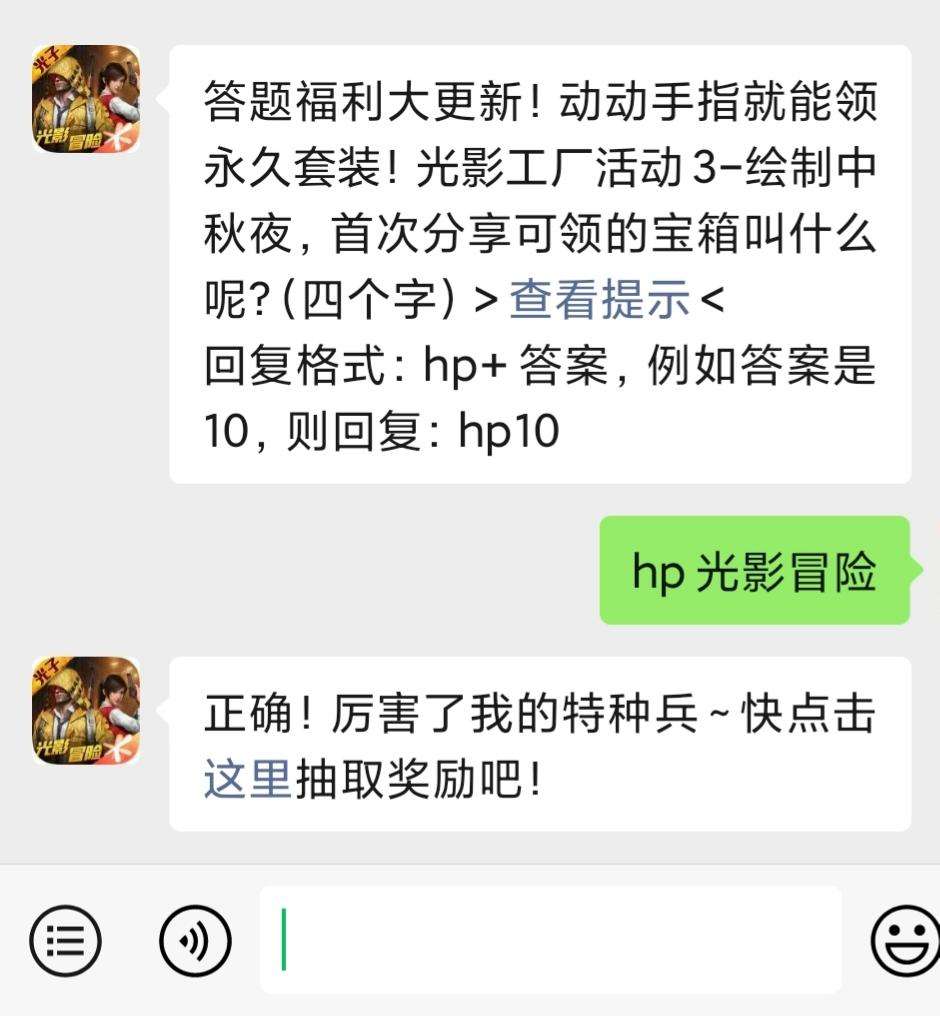Open the service menu list icon
Image resolution: width=940 pixels, height=1016 pixels.
click(x=66, y=941)
